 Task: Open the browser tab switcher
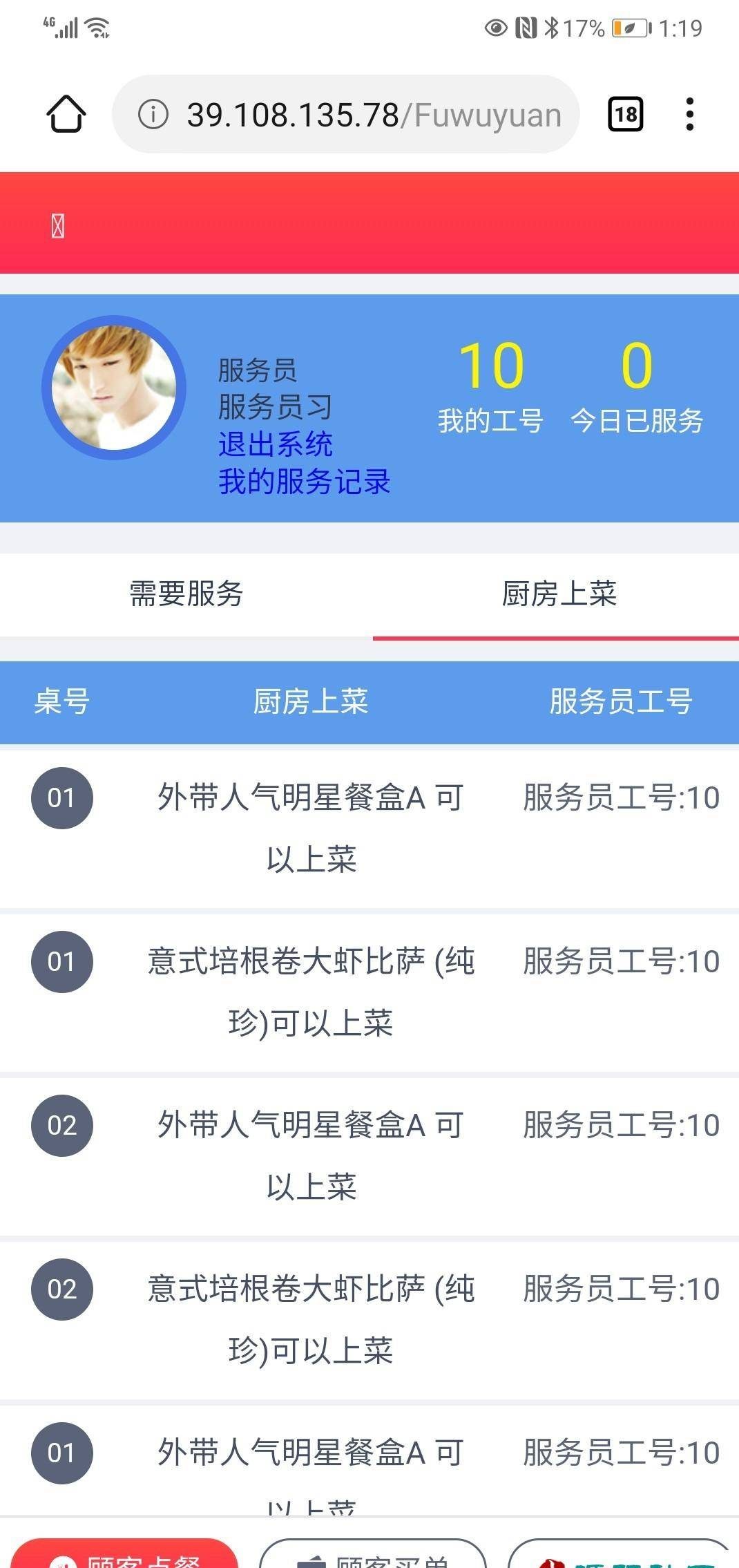(x=625, y=114)
